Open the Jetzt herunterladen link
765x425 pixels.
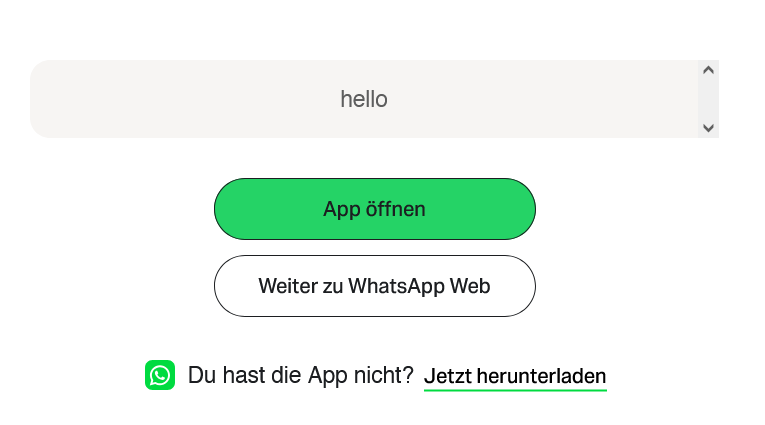coord(515,377)
